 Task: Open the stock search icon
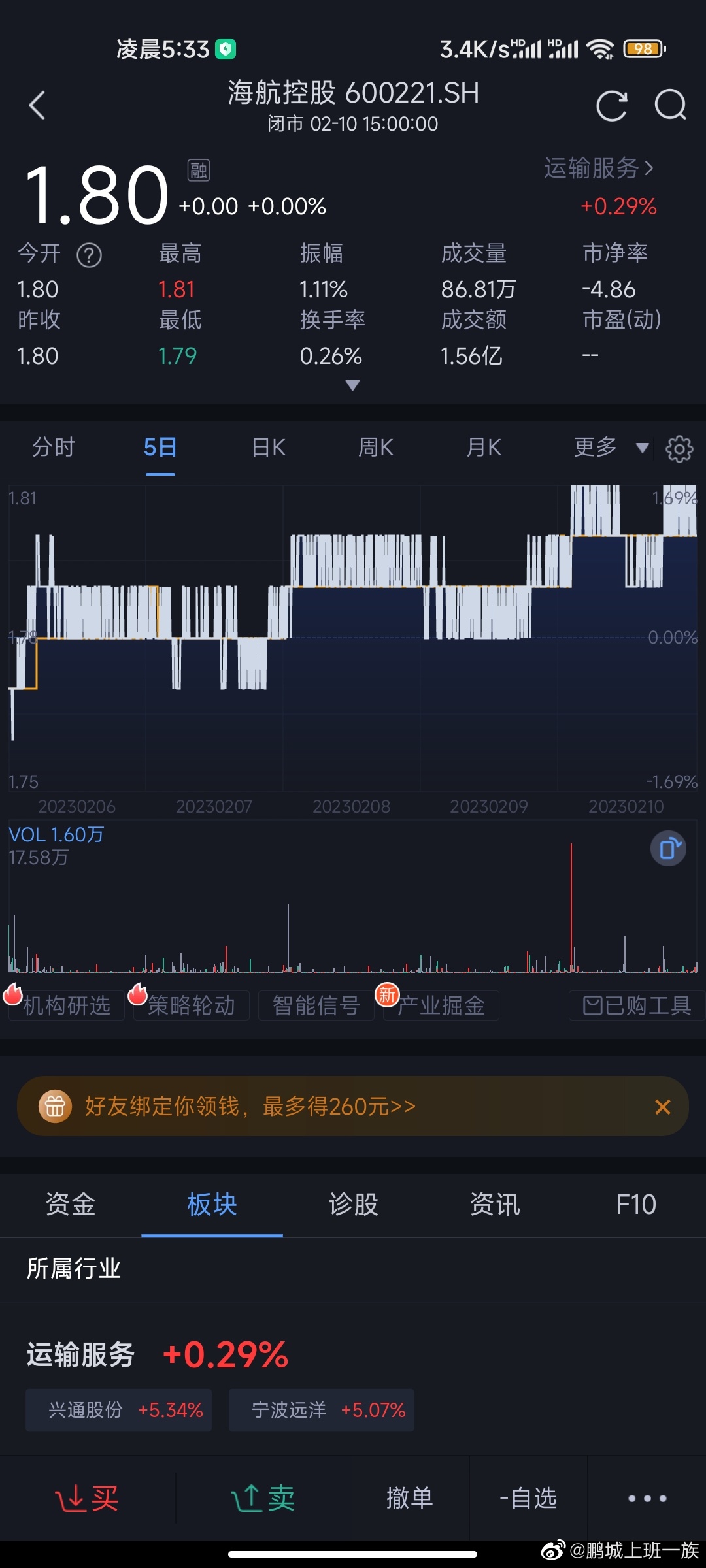tap(669, 105)
